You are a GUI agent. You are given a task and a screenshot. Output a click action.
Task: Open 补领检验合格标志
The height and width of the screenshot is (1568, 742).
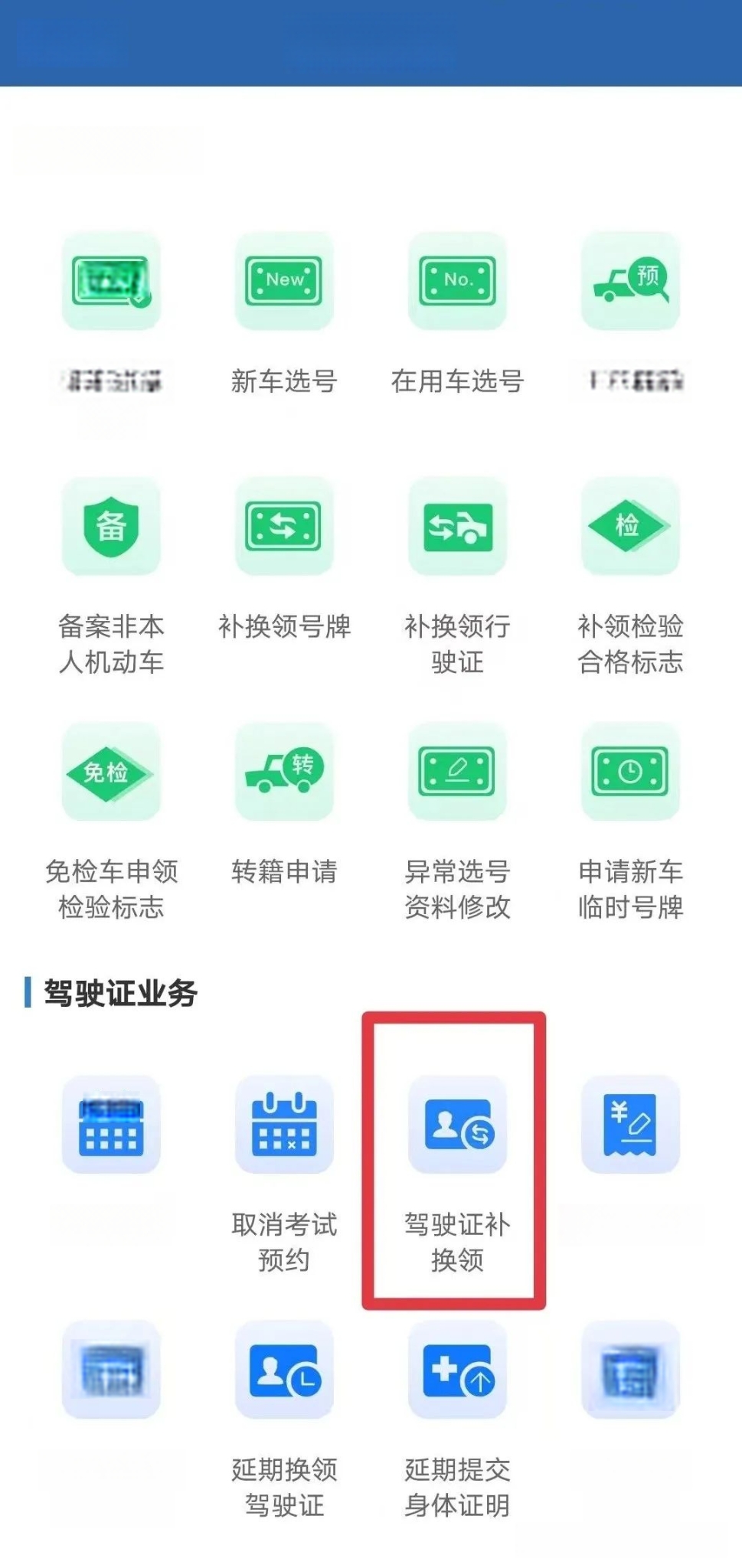point(630,527)
